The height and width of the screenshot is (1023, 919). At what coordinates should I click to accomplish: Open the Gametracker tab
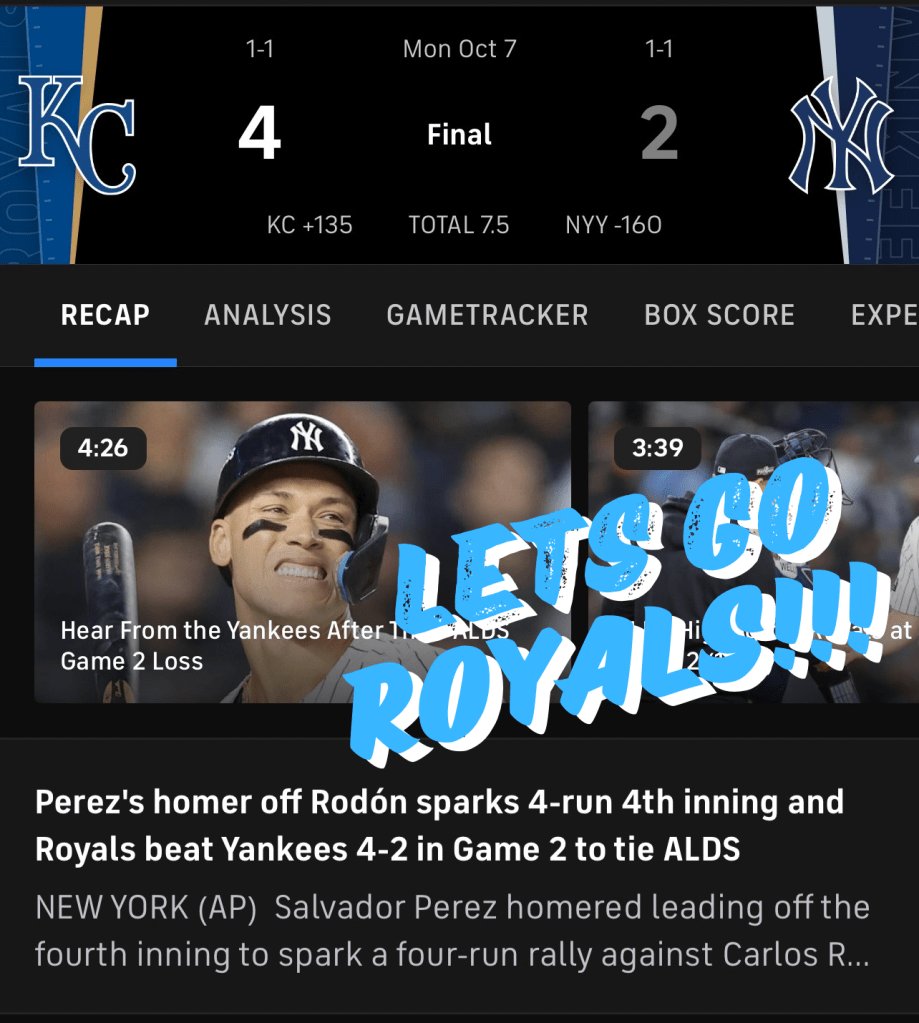[x=487, y=315]
